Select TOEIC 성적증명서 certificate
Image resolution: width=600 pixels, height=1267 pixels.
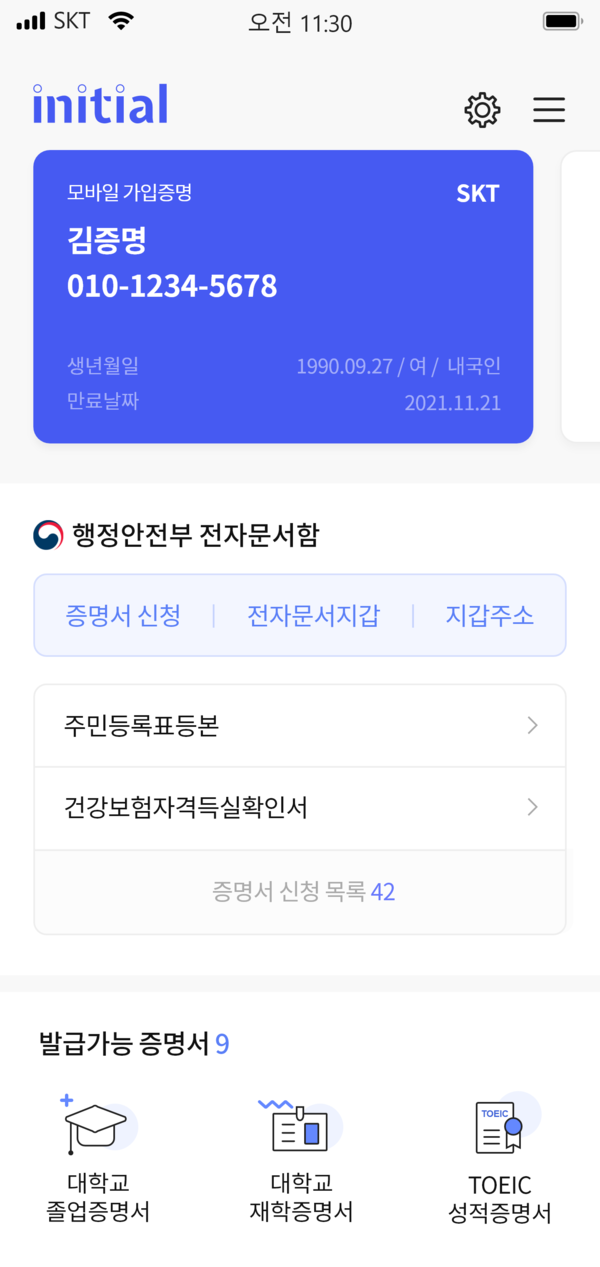point(500,1160)
